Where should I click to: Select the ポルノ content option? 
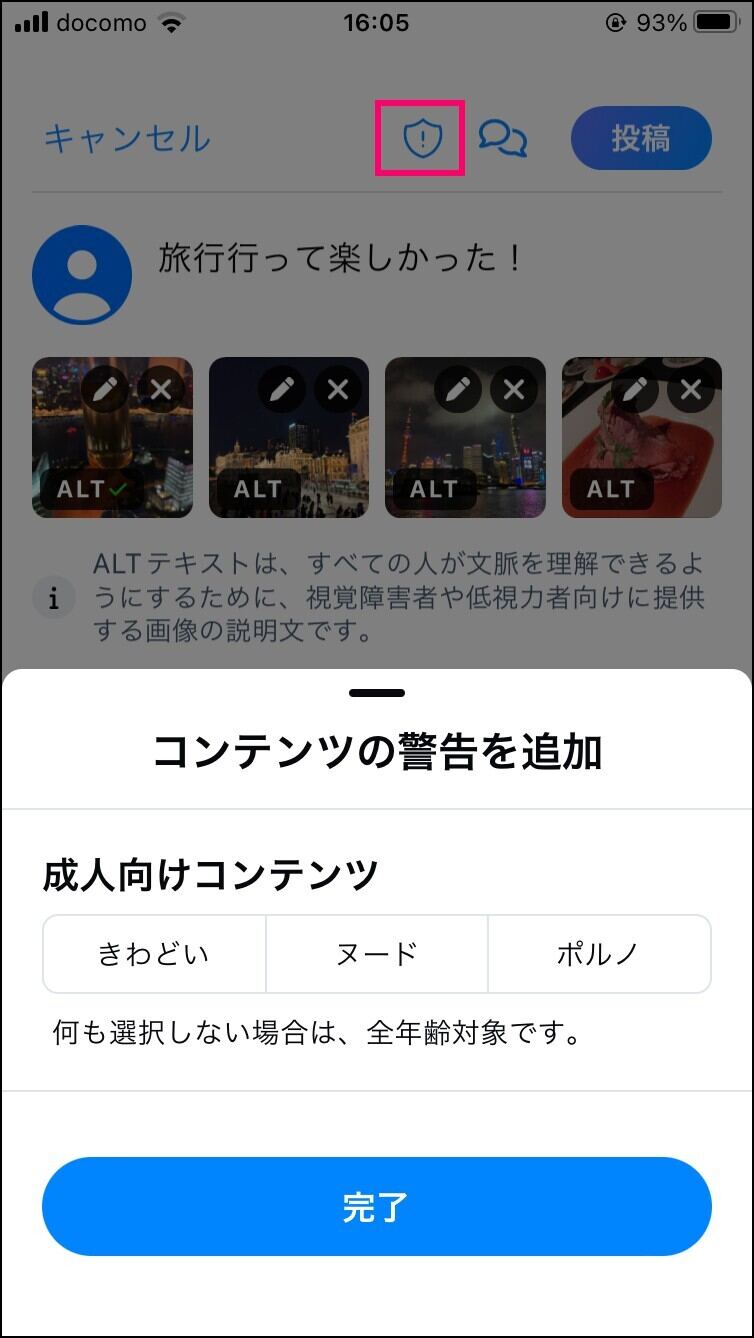pyautogui.click(x=600, y=953)
